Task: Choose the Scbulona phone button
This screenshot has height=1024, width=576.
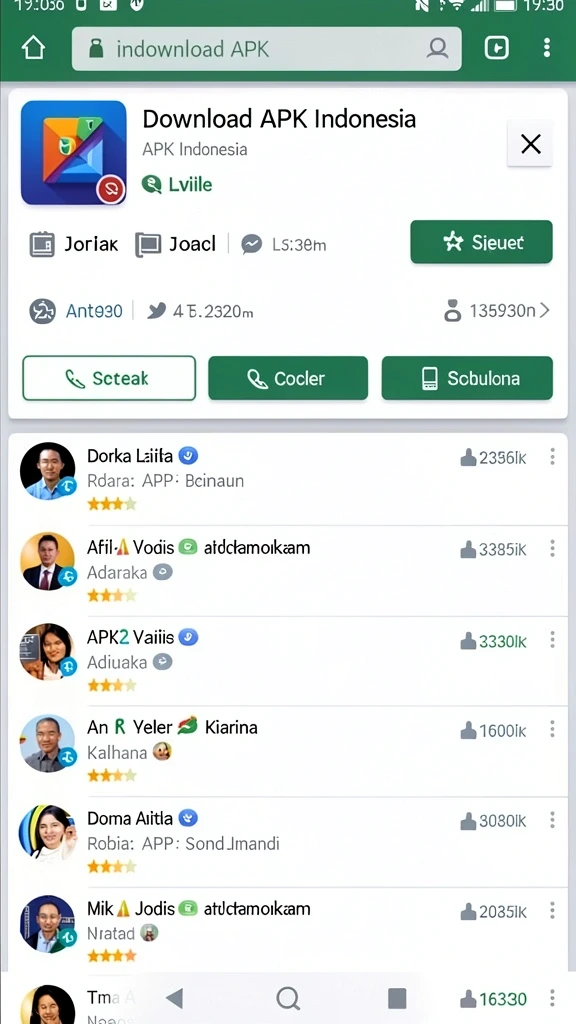Action: pyautogui.click(x=467, y=378)
